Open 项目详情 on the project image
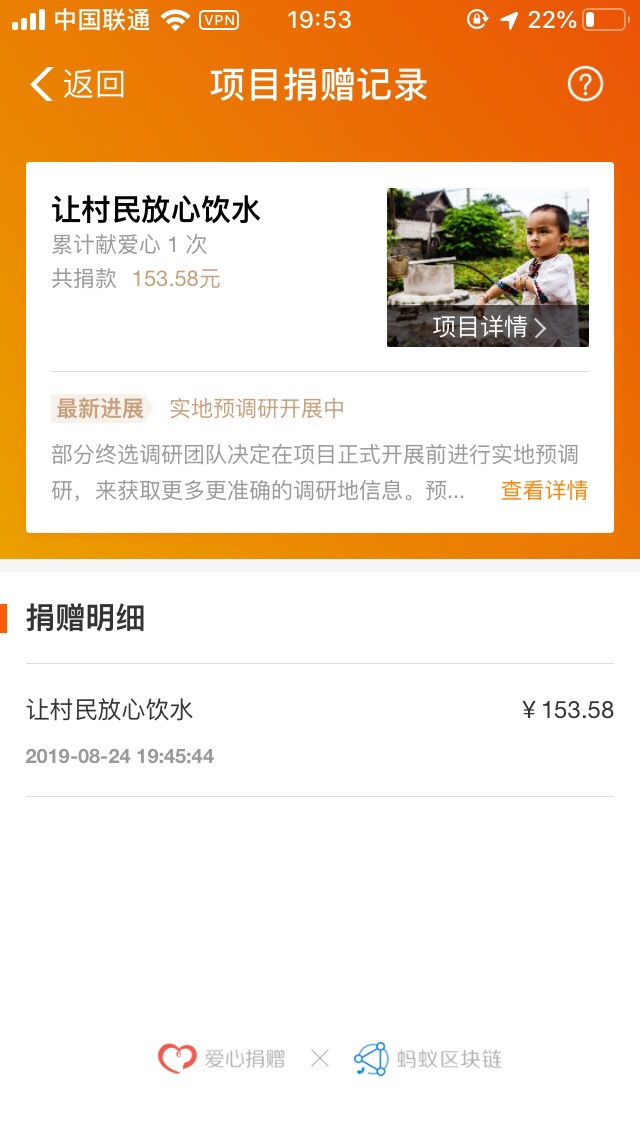 [489, 327]
